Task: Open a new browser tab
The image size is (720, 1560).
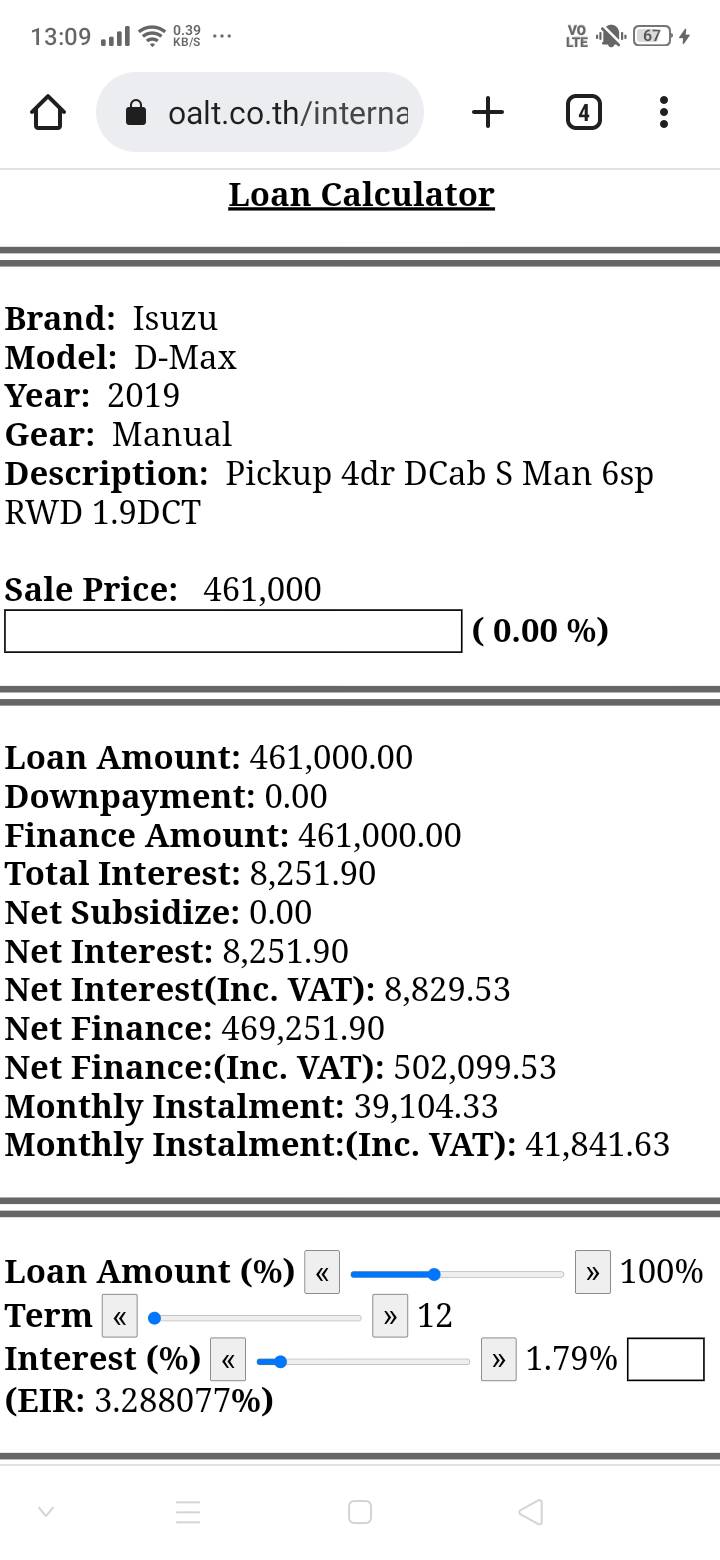Action: 487,112
